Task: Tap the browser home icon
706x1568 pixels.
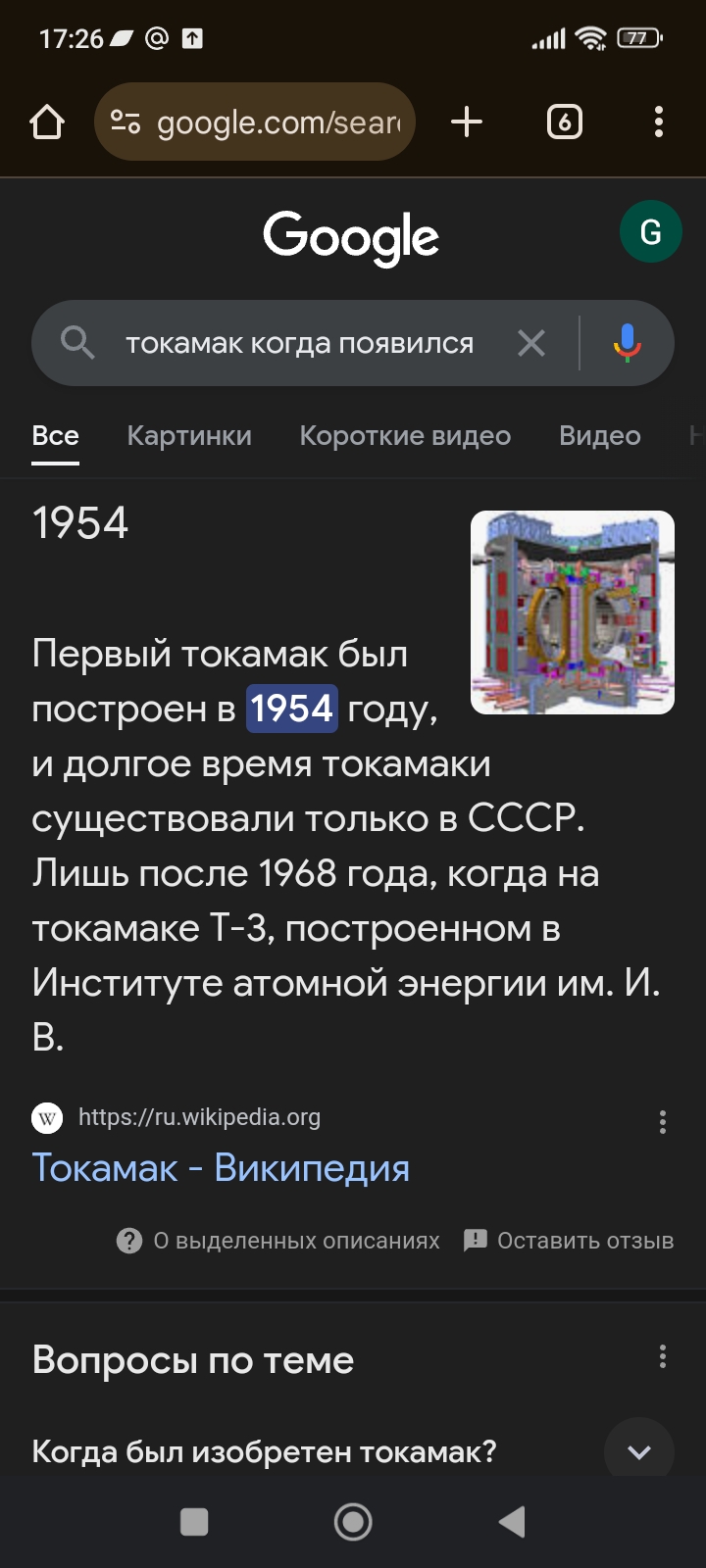Action: pyautogui.click(x=47, y=122)
